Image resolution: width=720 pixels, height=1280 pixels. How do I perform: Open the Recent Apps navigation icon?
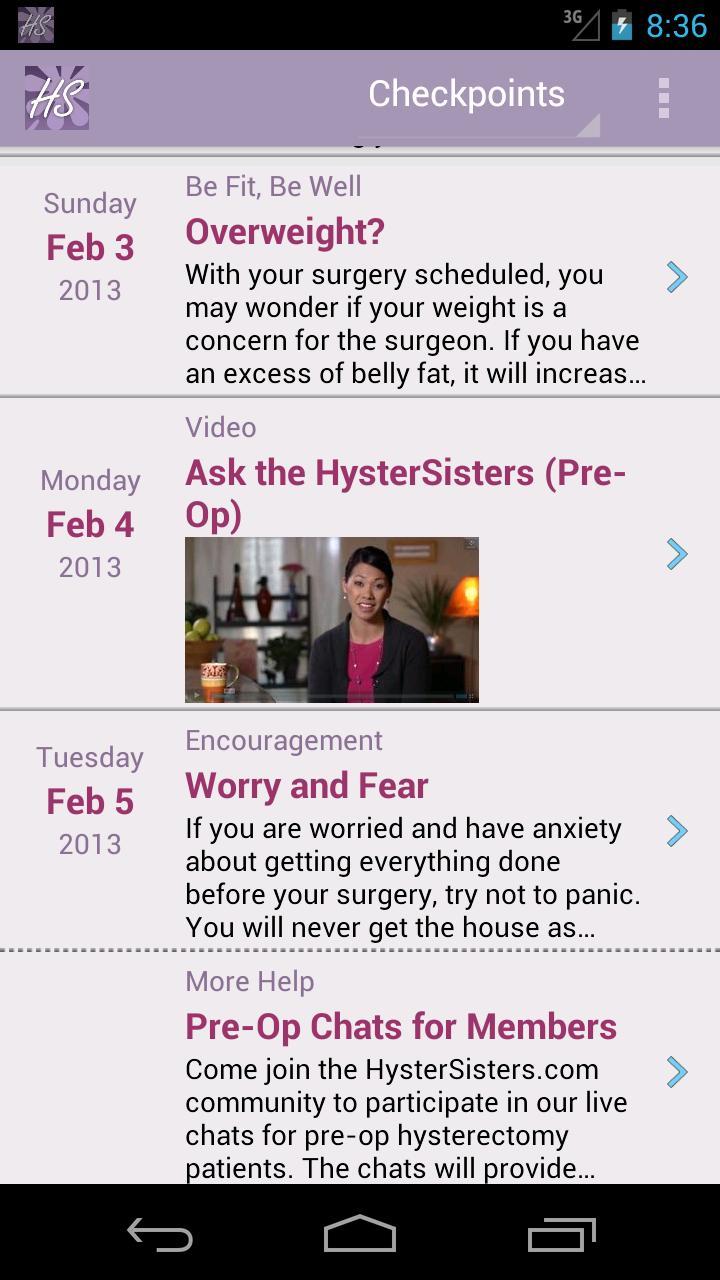560,1236
